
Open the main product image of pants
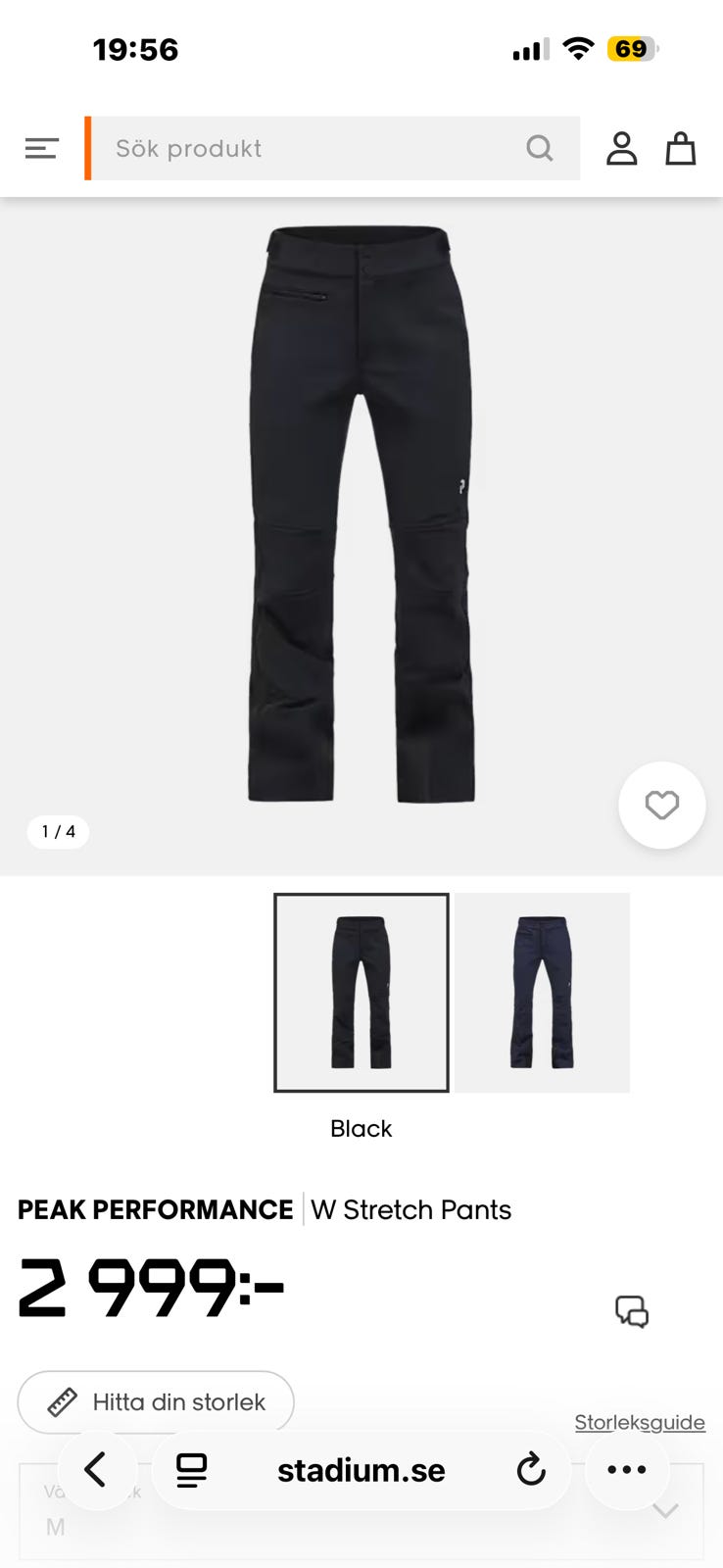click(361, 515)
